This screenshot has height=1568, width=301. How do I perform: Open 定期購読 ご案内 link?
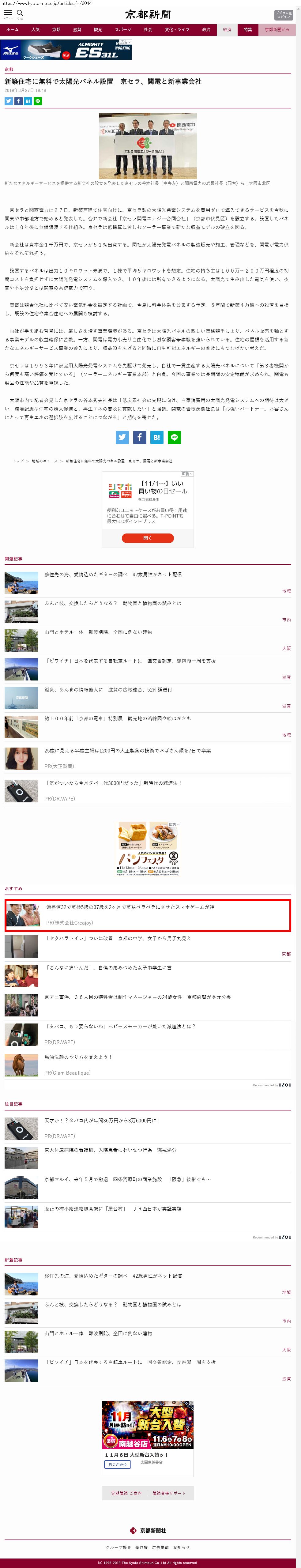click(x=126, y=1493)
